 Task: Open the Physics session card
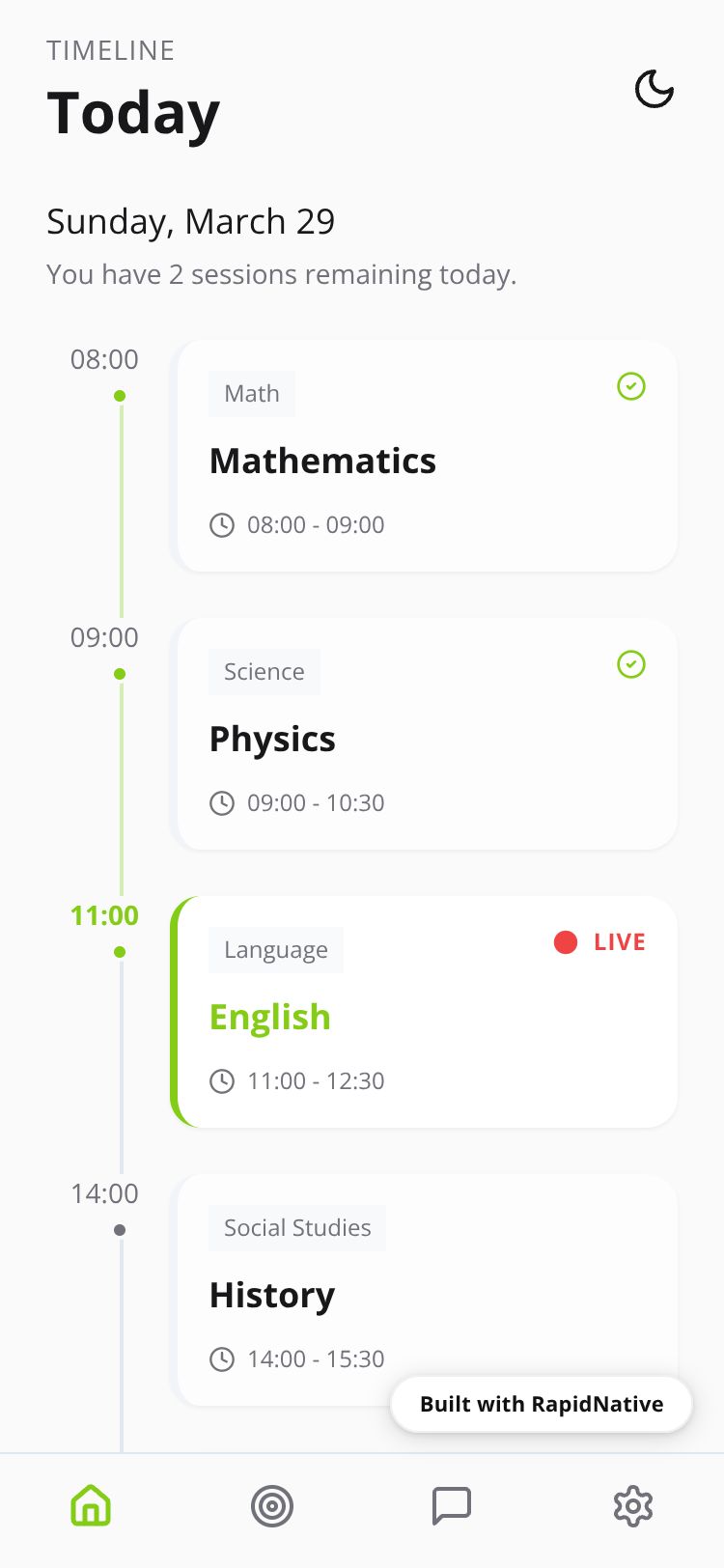pyautogui.click(x=427, y=734)
